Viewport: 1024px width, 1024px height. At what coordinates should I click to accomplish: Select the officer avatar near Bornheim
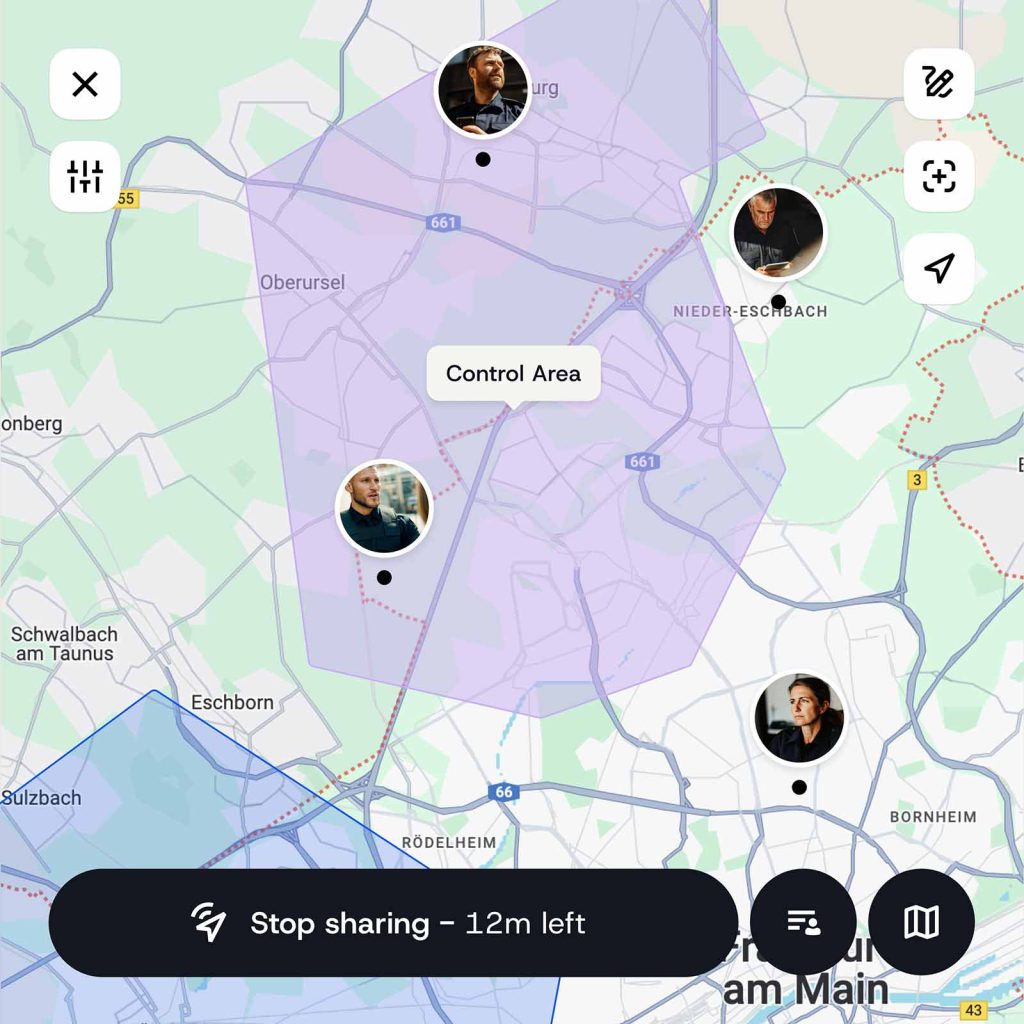click(x=799, y=718)
